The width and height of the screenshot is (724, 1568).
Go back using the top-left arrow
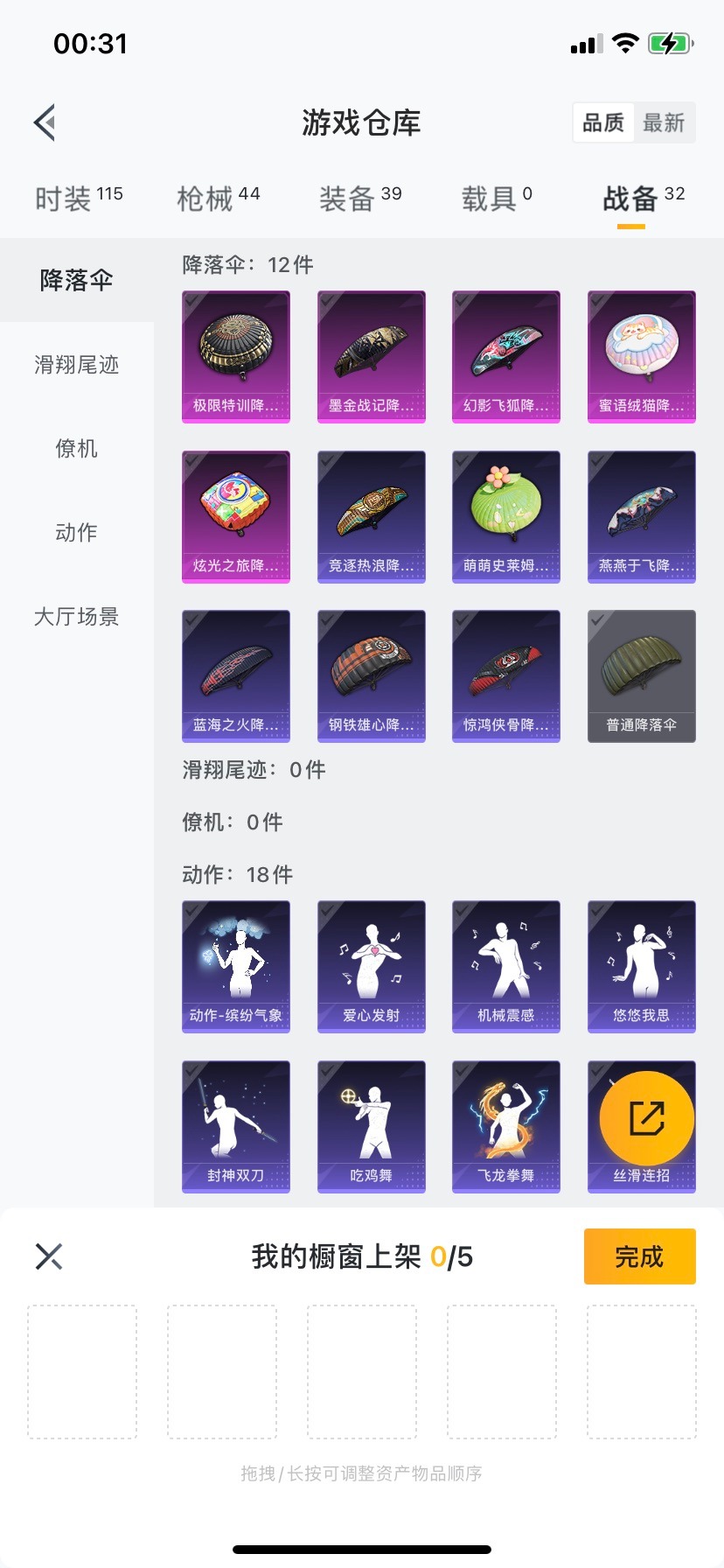[x=45, y=122]
